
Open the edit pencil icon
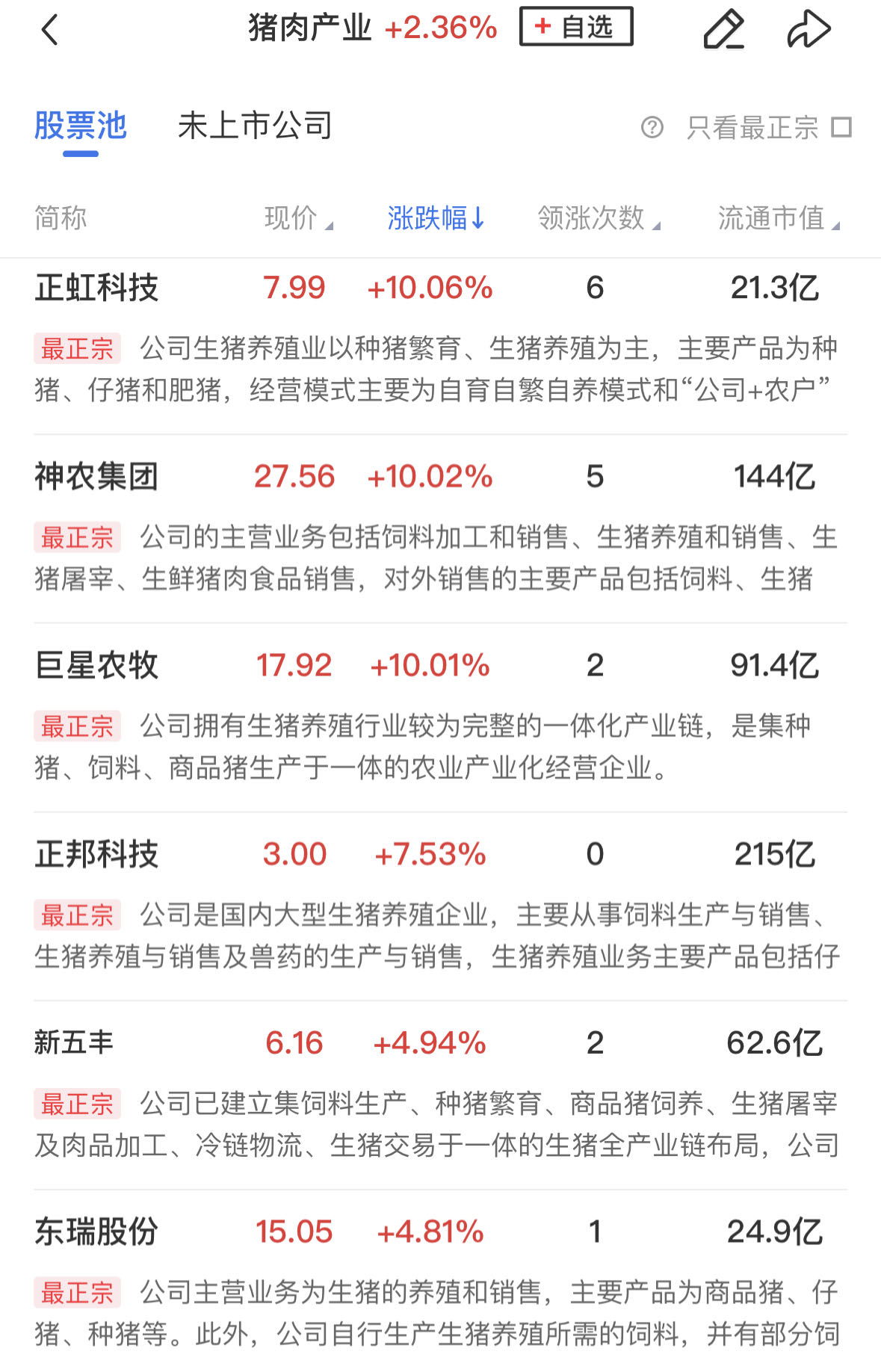pyautogui.click(x=723, y=30)
